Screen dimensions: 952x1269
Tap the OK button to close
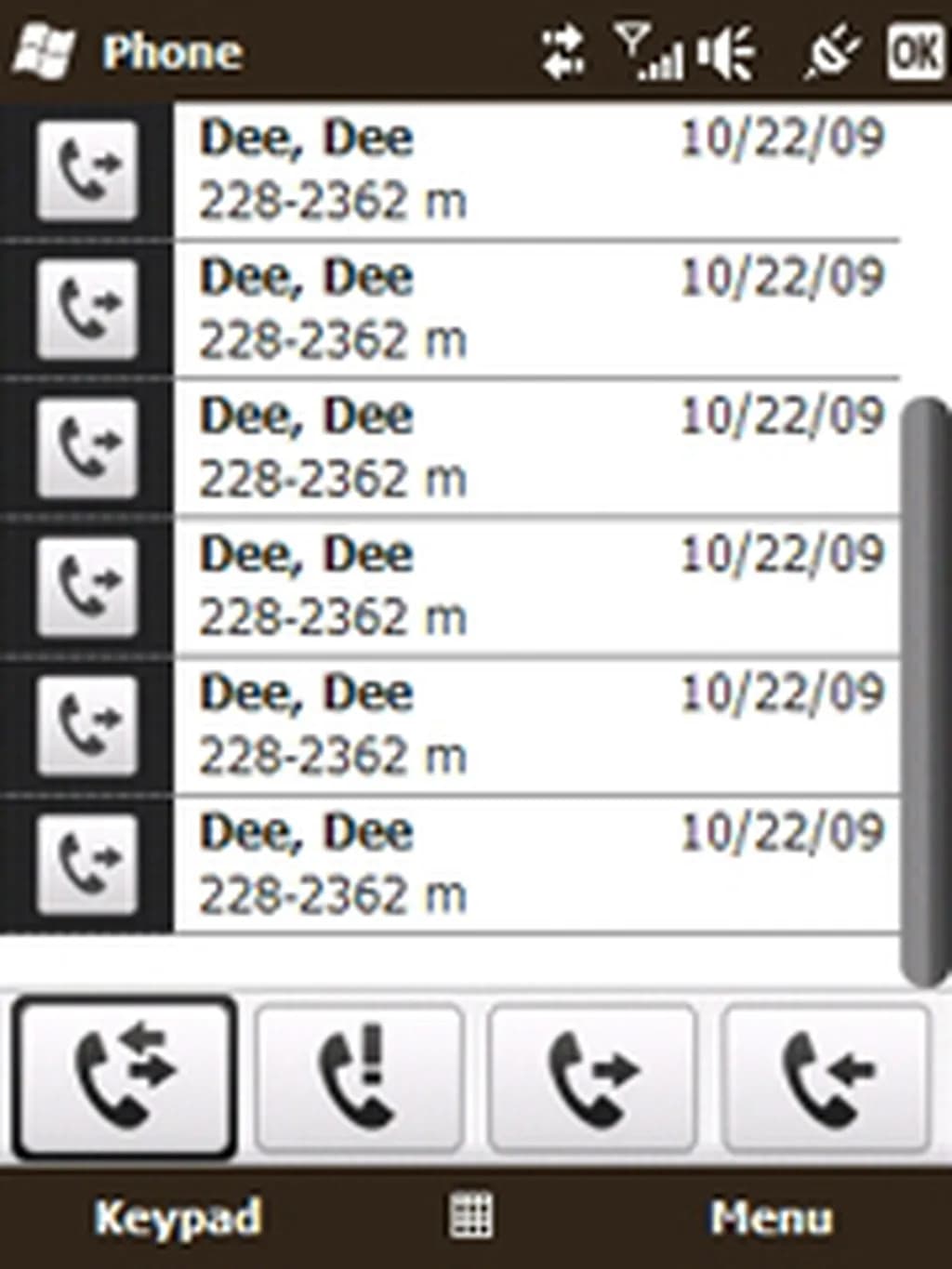(915, 51)
